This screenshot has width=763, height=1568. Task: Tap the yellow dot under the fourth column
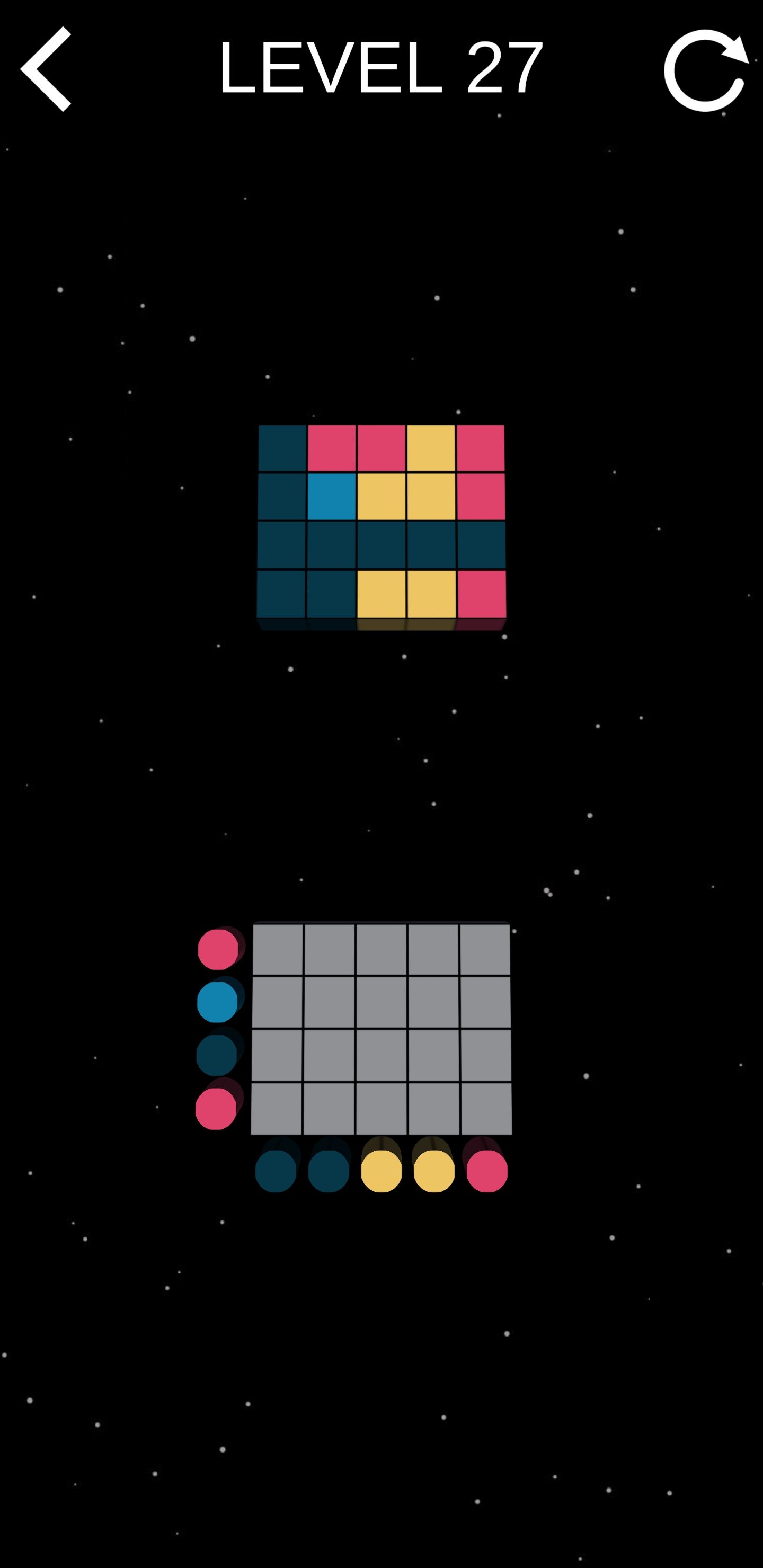point(434,1171)
